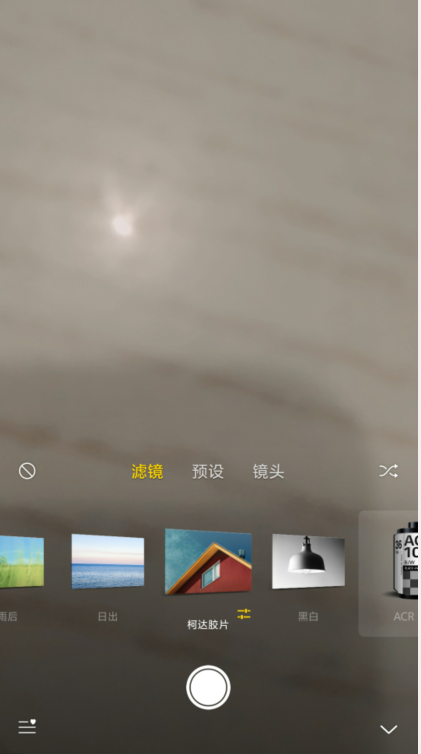
Task: Open the ACR film filter pack
Action: pos(388,573)
